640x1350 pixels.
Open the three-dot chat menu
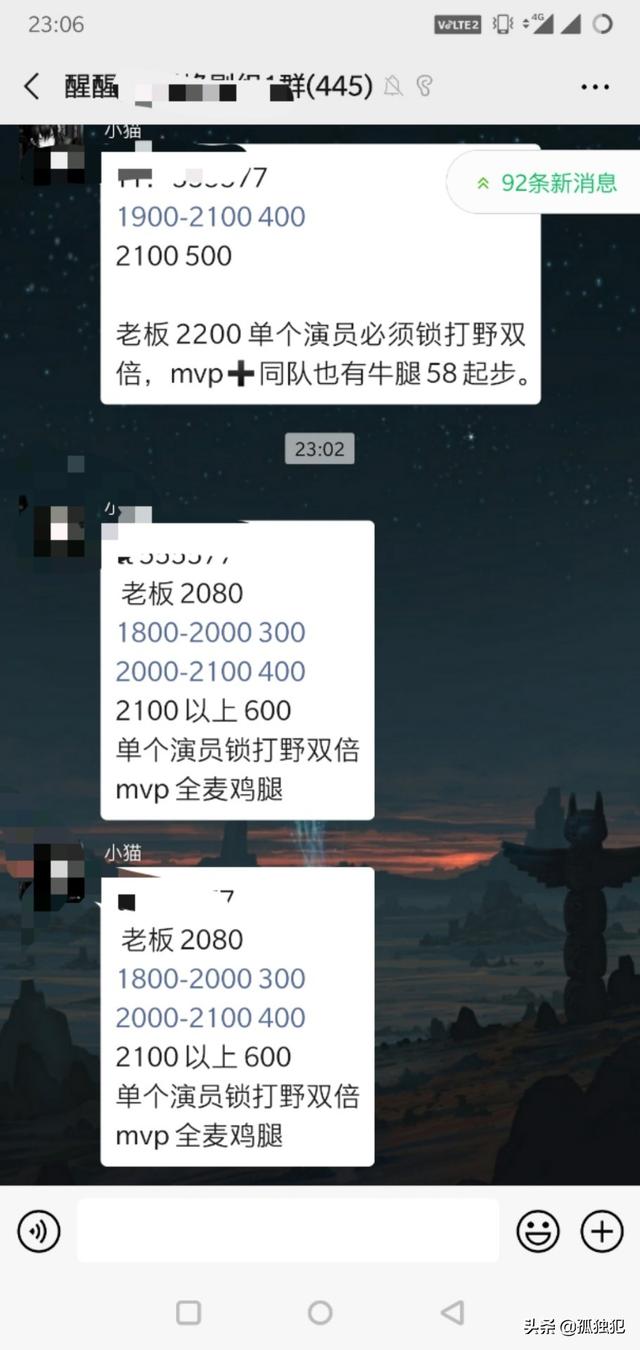595,87
